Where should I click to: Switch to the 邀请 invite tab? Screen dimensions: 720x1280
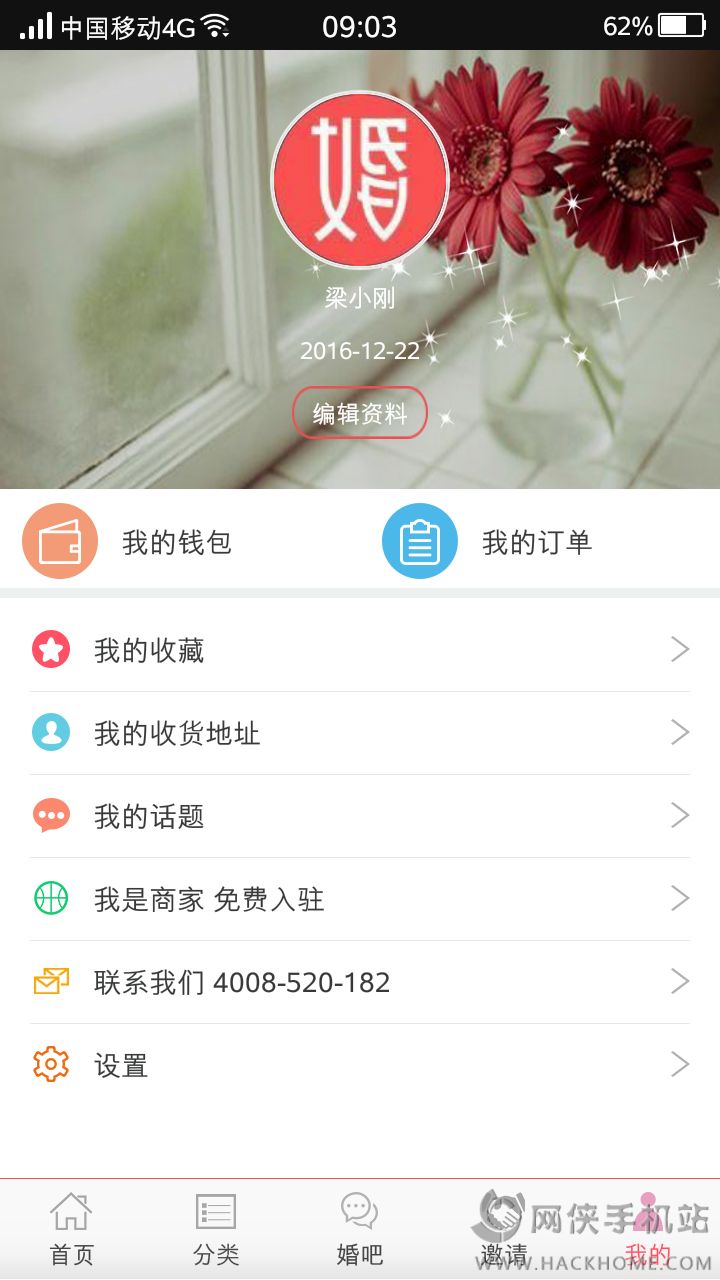[504, 1230]
